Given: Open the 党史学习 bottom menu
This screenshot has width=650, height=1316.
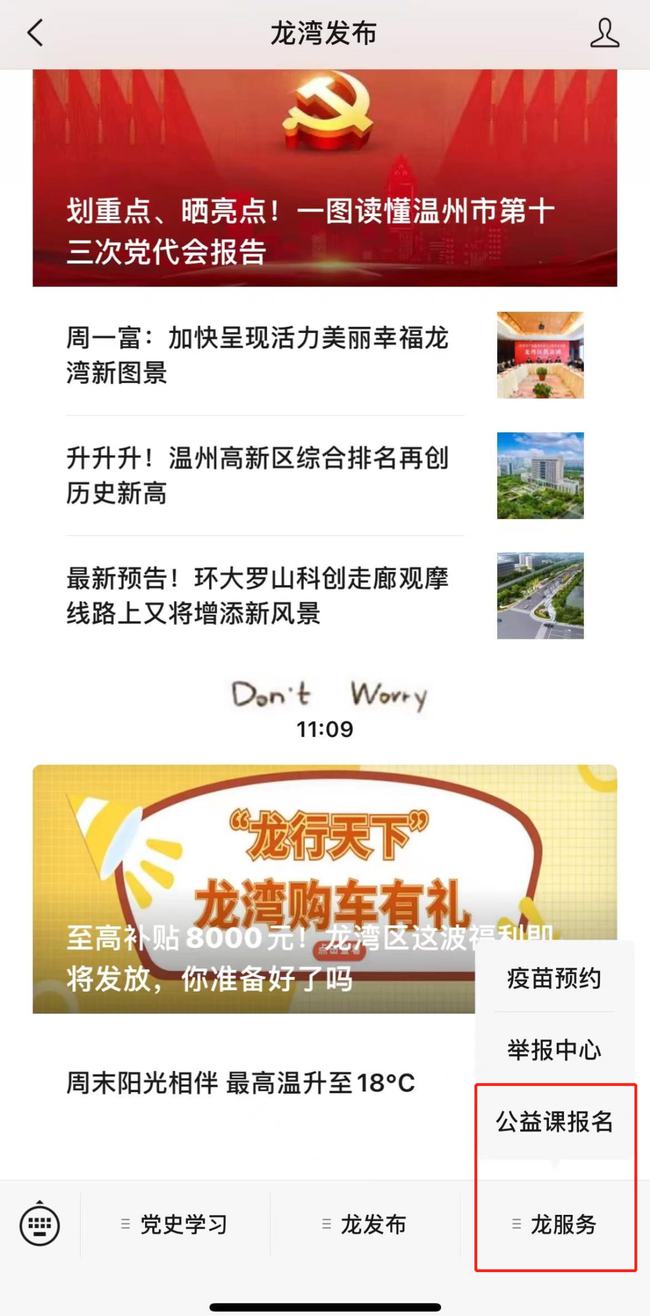Looking at the screenshot, I should tap(175, 1224).
